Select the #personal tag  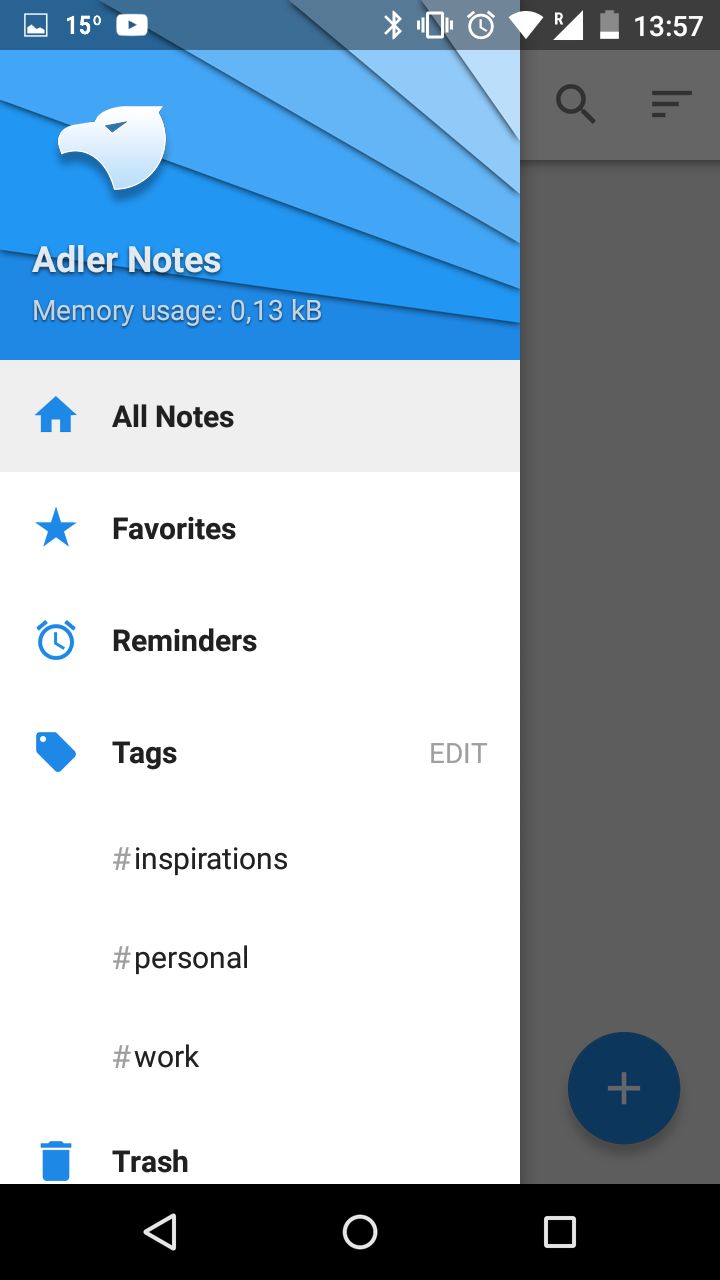(260, 958)
